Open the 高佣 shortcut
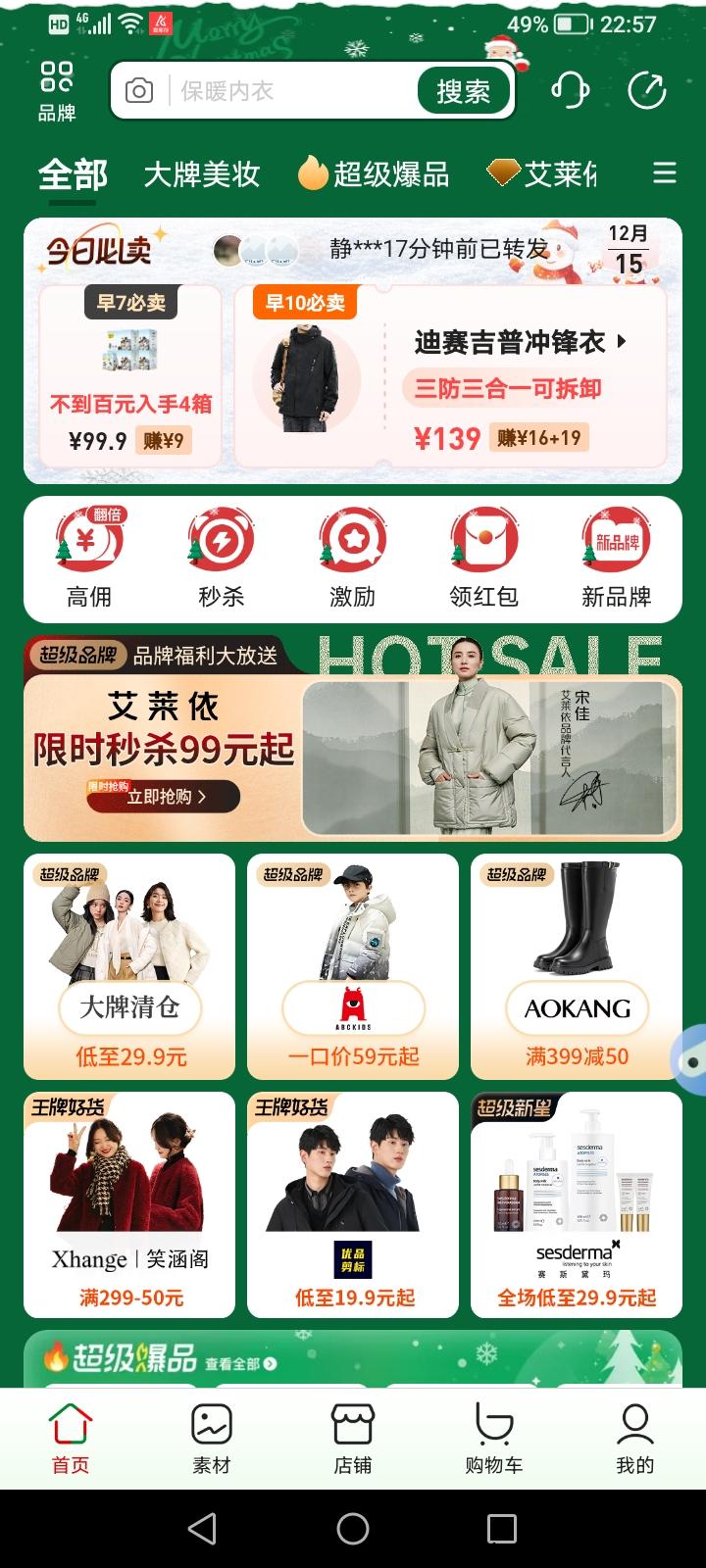Screen dimensions: 706x1568 tap(89, 559)
